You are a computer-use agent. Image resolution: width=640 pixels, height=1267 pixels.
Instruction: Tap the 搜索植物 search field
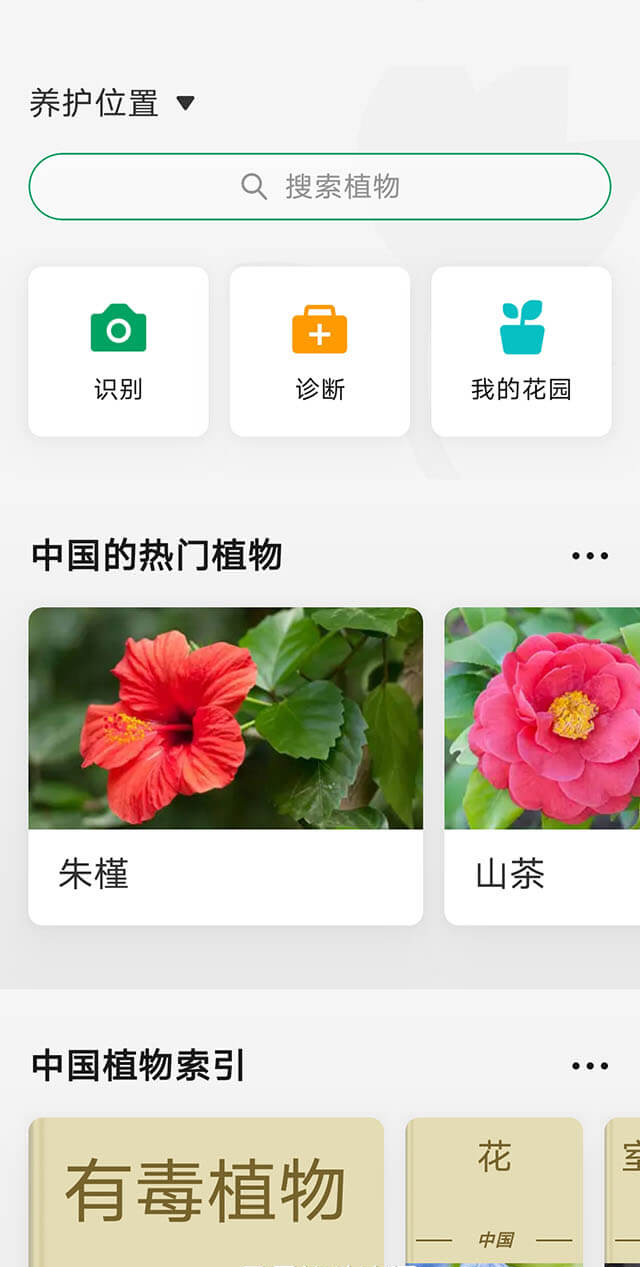click(x=320, y=186)
